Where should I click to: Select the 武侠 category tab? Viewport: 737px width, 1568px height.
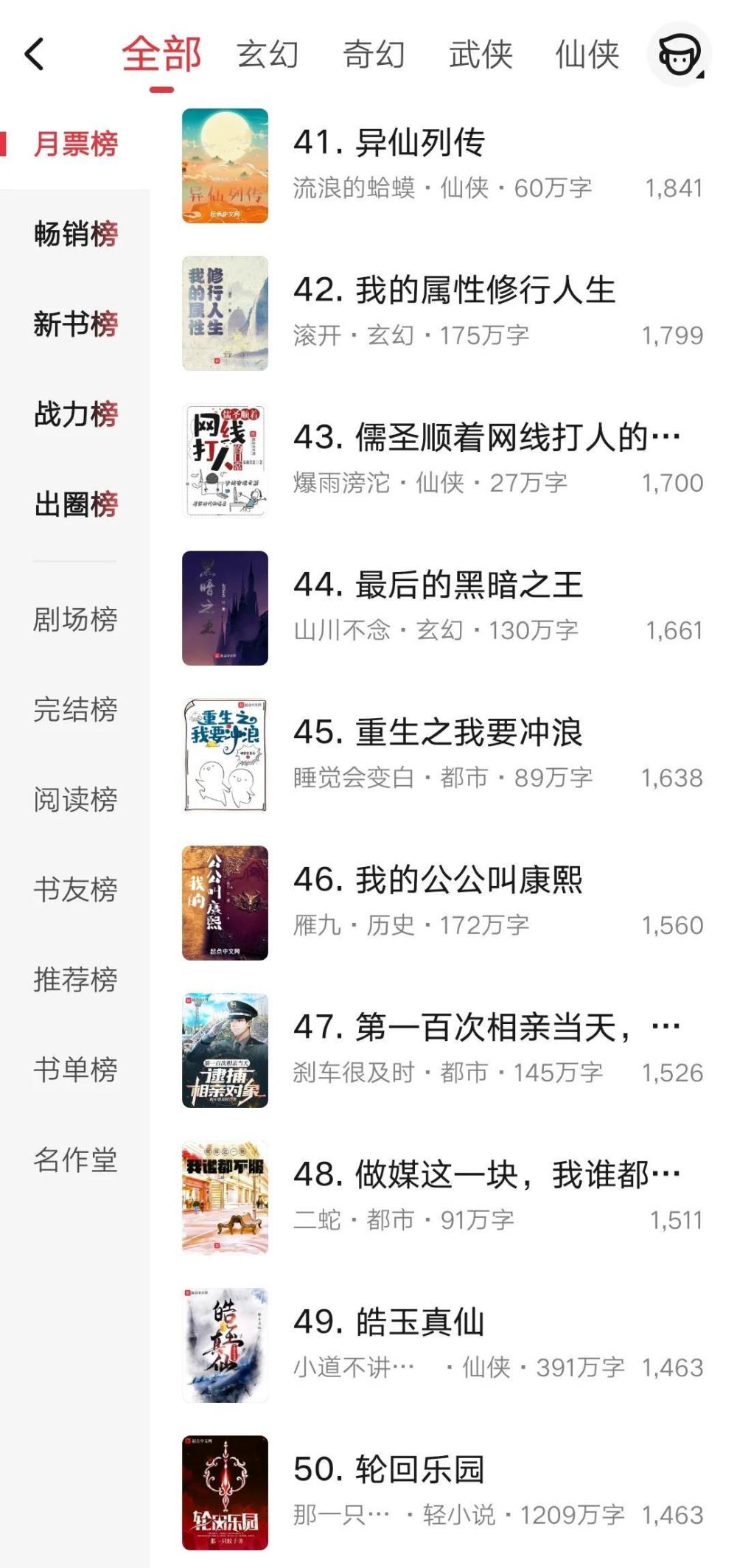pos(481,55)
